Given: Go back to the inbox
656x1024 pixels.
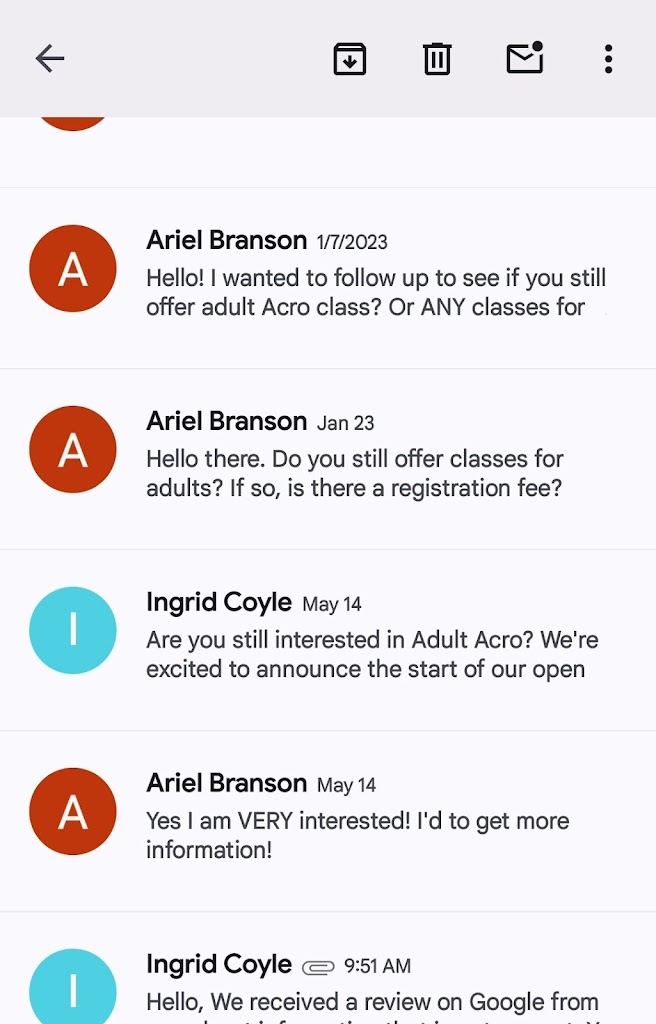Looking at the screenshot, I should point(49,59).
